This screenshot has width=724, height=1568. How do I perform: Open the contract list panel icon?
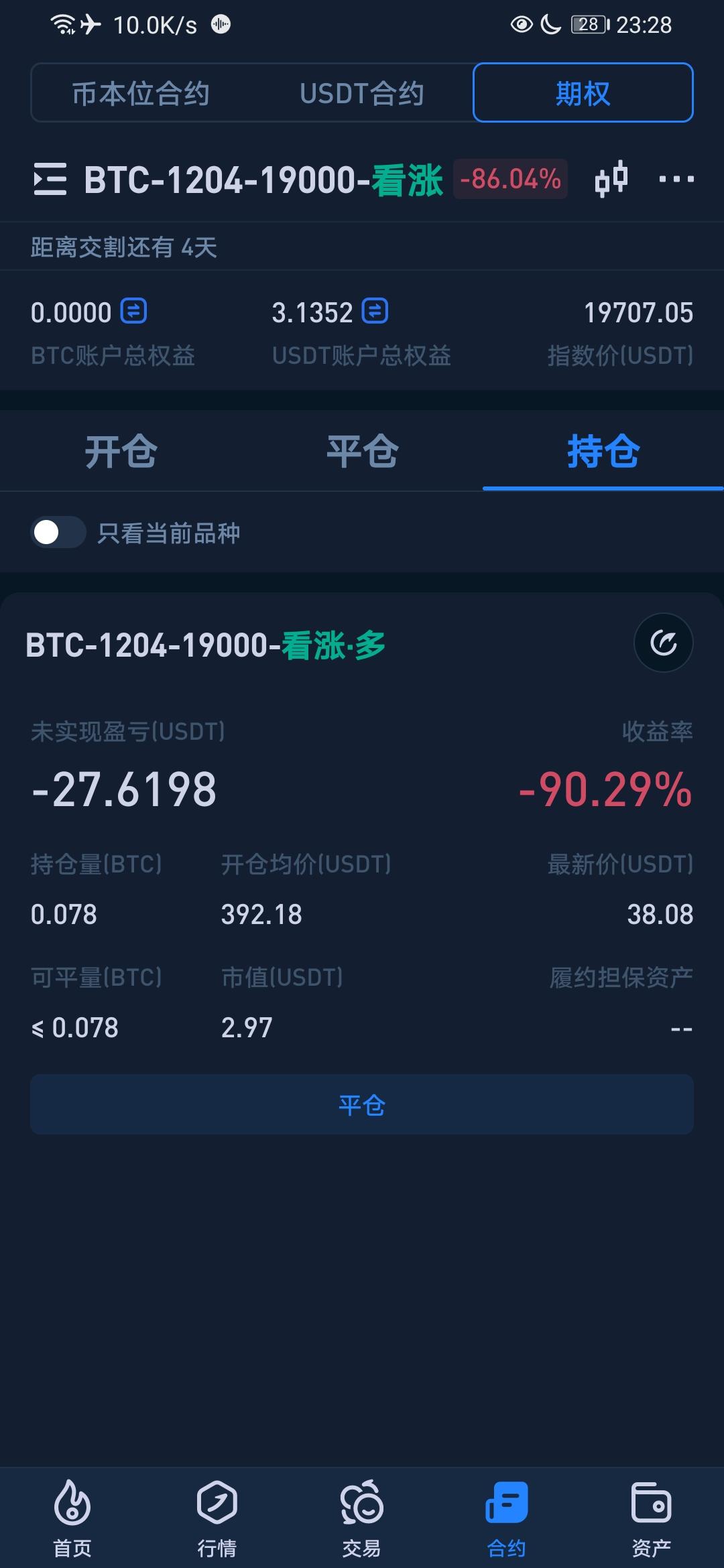coord(50,179)
